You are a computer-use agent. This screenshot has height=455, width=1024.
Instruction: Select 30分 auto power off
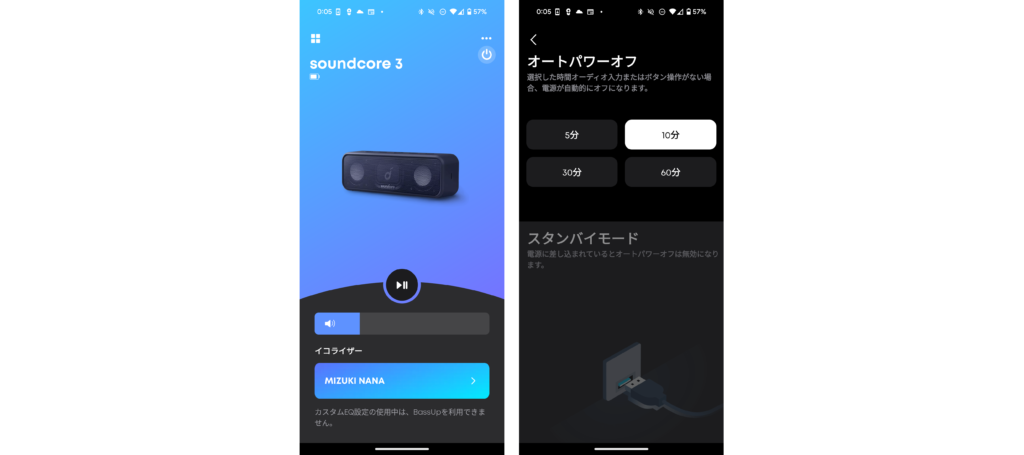[571, 172]
